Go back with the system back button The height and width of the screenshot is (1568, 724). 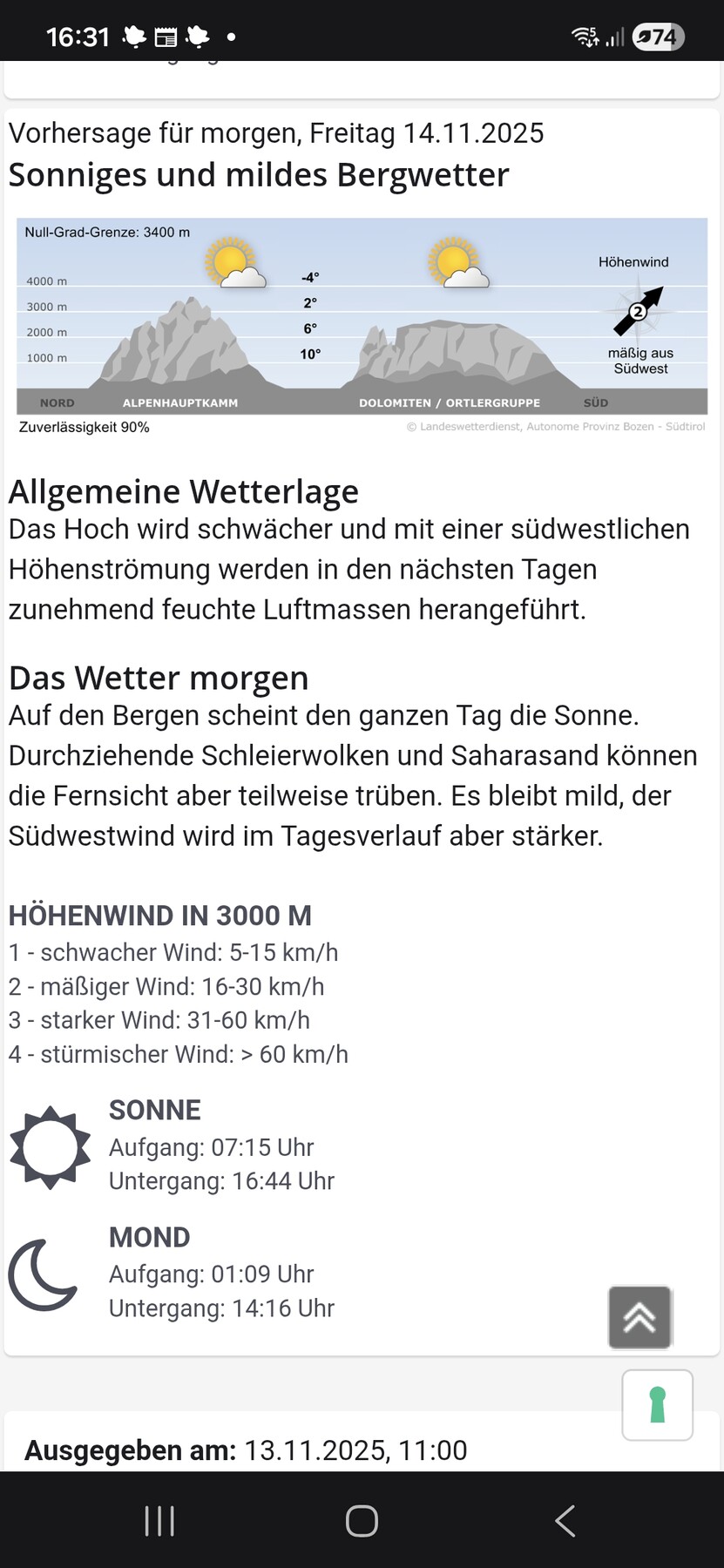tap(565, 1521)
